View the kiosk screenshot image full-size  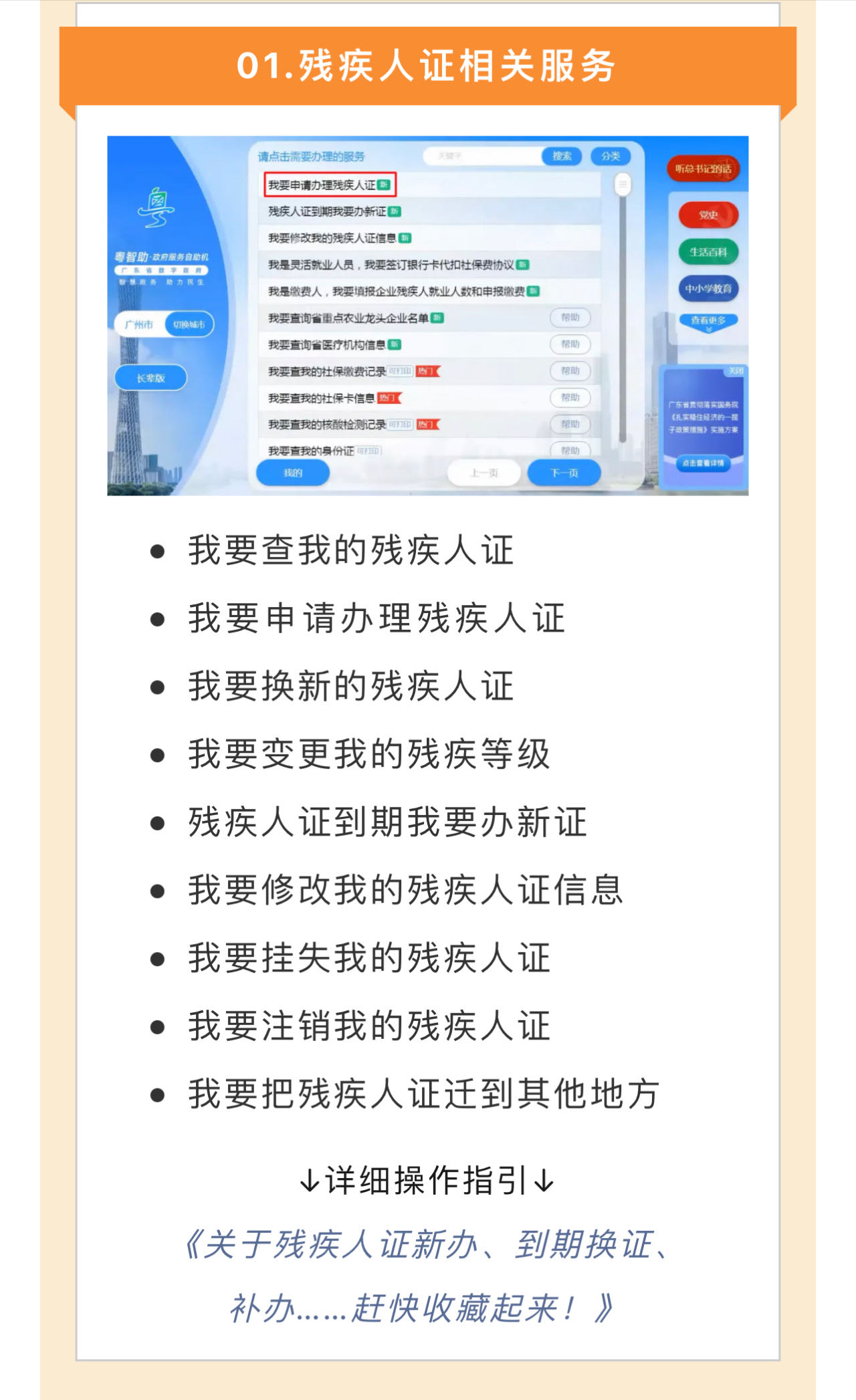428,316
